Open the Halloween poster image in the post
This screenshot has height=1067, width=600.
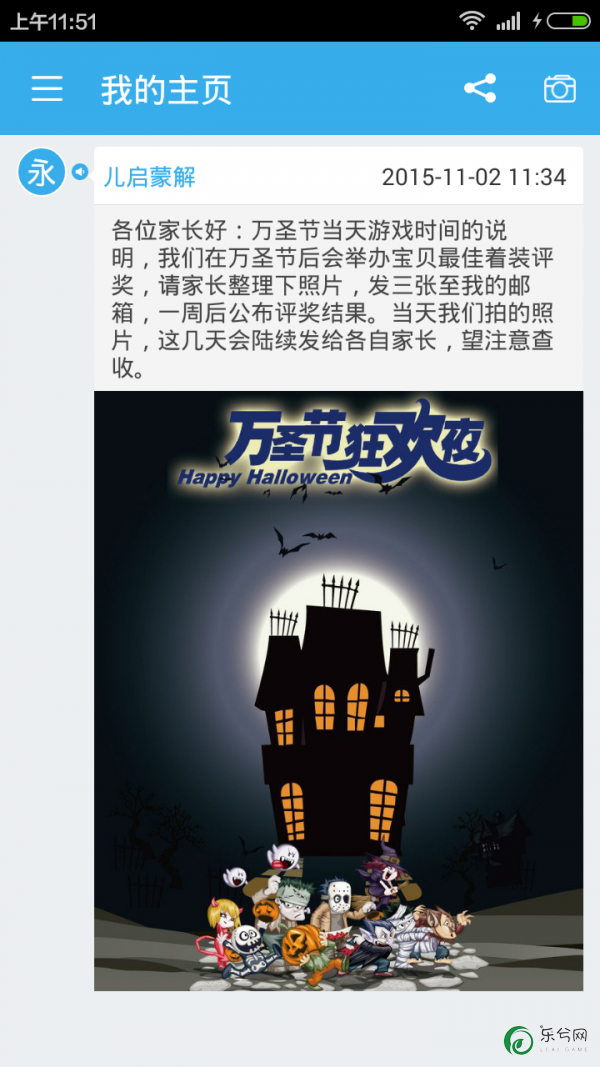[x=338, y=691]
